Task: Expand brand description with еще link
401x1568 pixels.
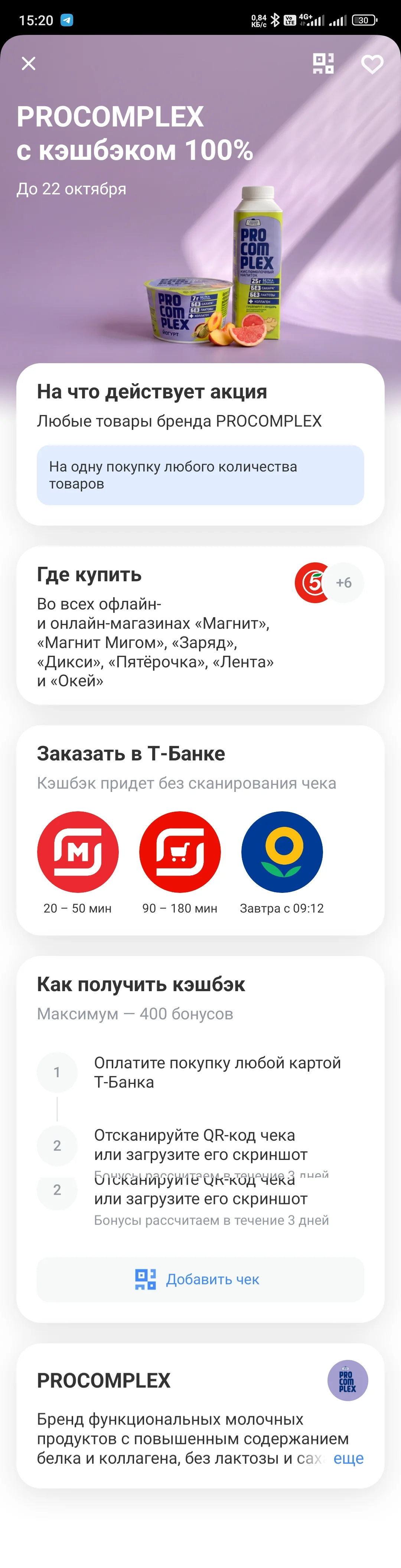Action: 348,1459
